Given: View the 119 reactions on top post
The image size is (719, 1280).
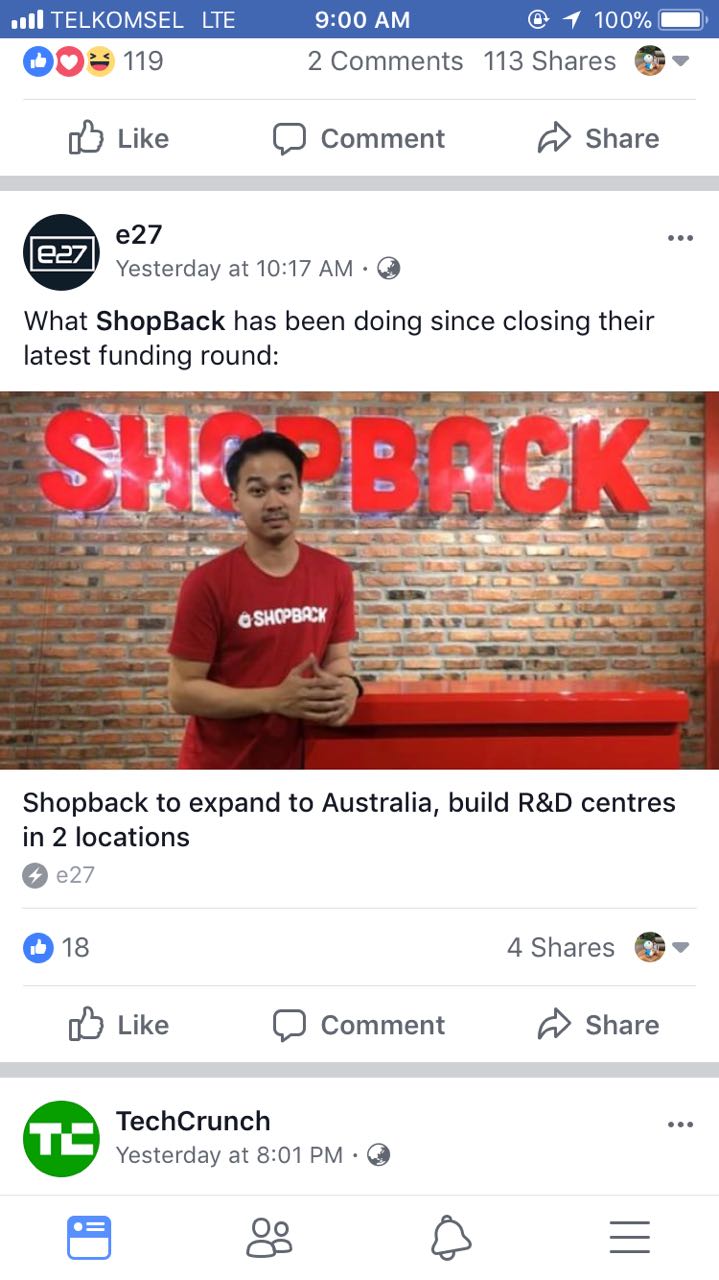Looking at the screenshot, I should [93, 61].
